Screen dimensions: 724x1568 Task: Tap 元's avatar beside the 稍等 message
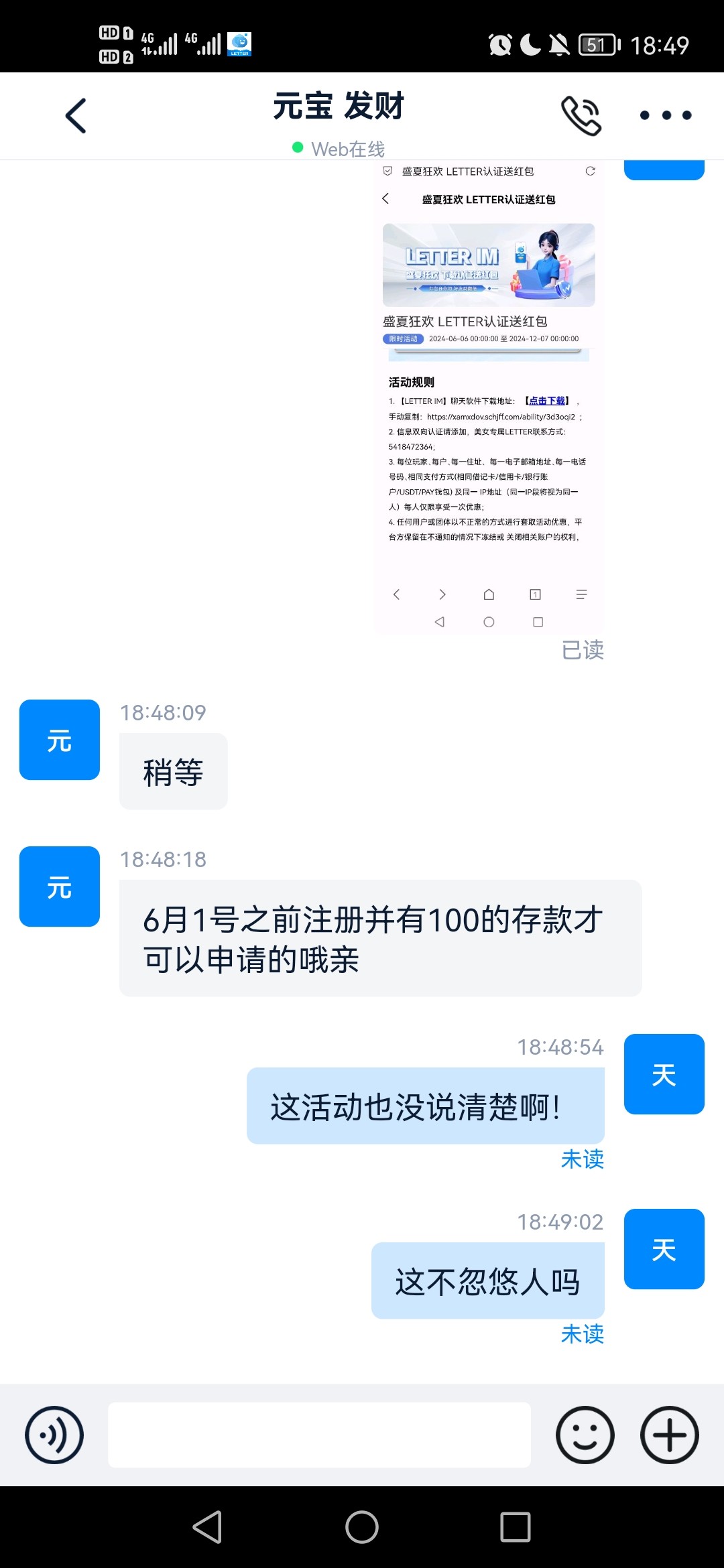click(60, 740)
